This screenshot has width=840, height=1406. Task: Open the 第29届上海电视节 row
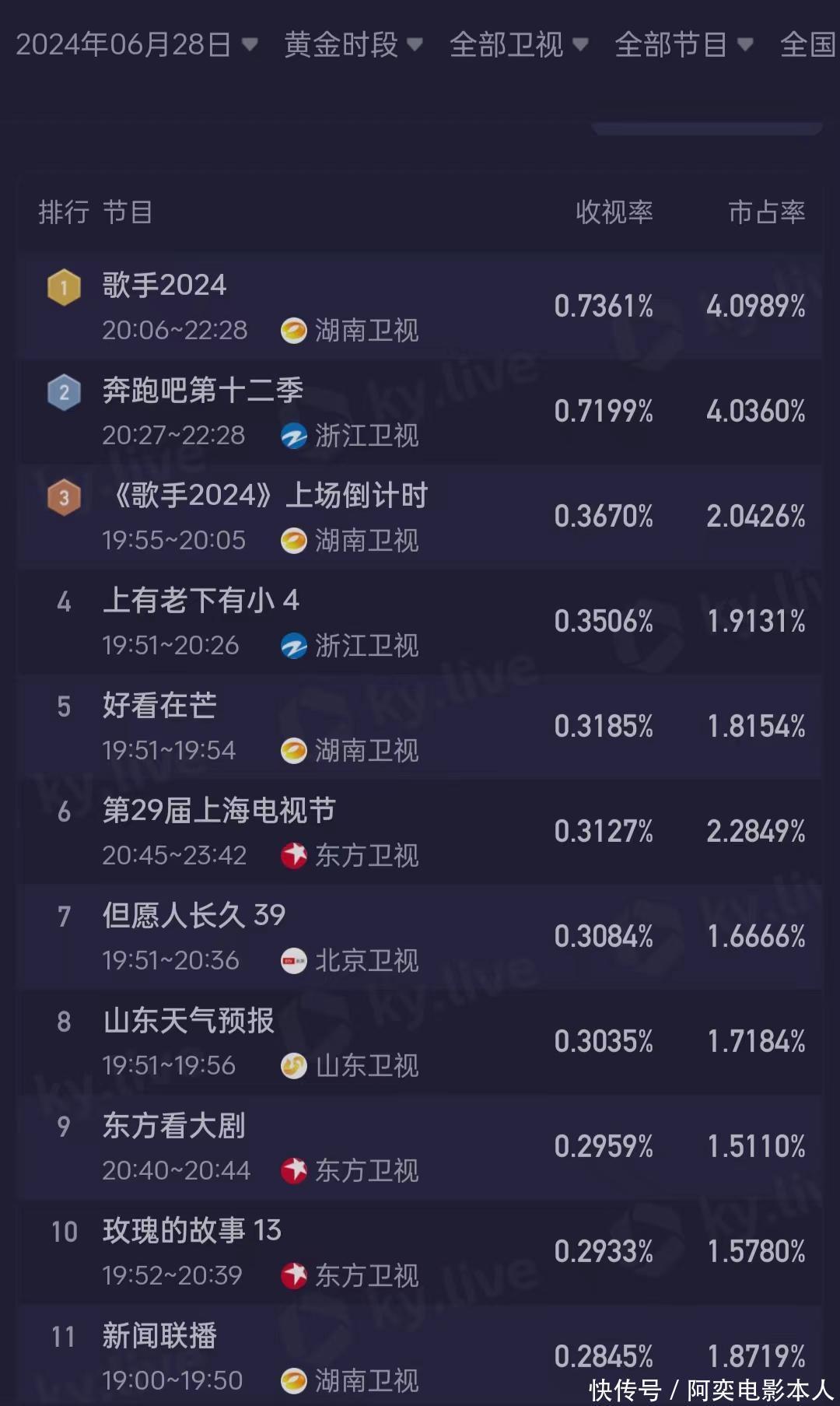(x=420, y=832)
